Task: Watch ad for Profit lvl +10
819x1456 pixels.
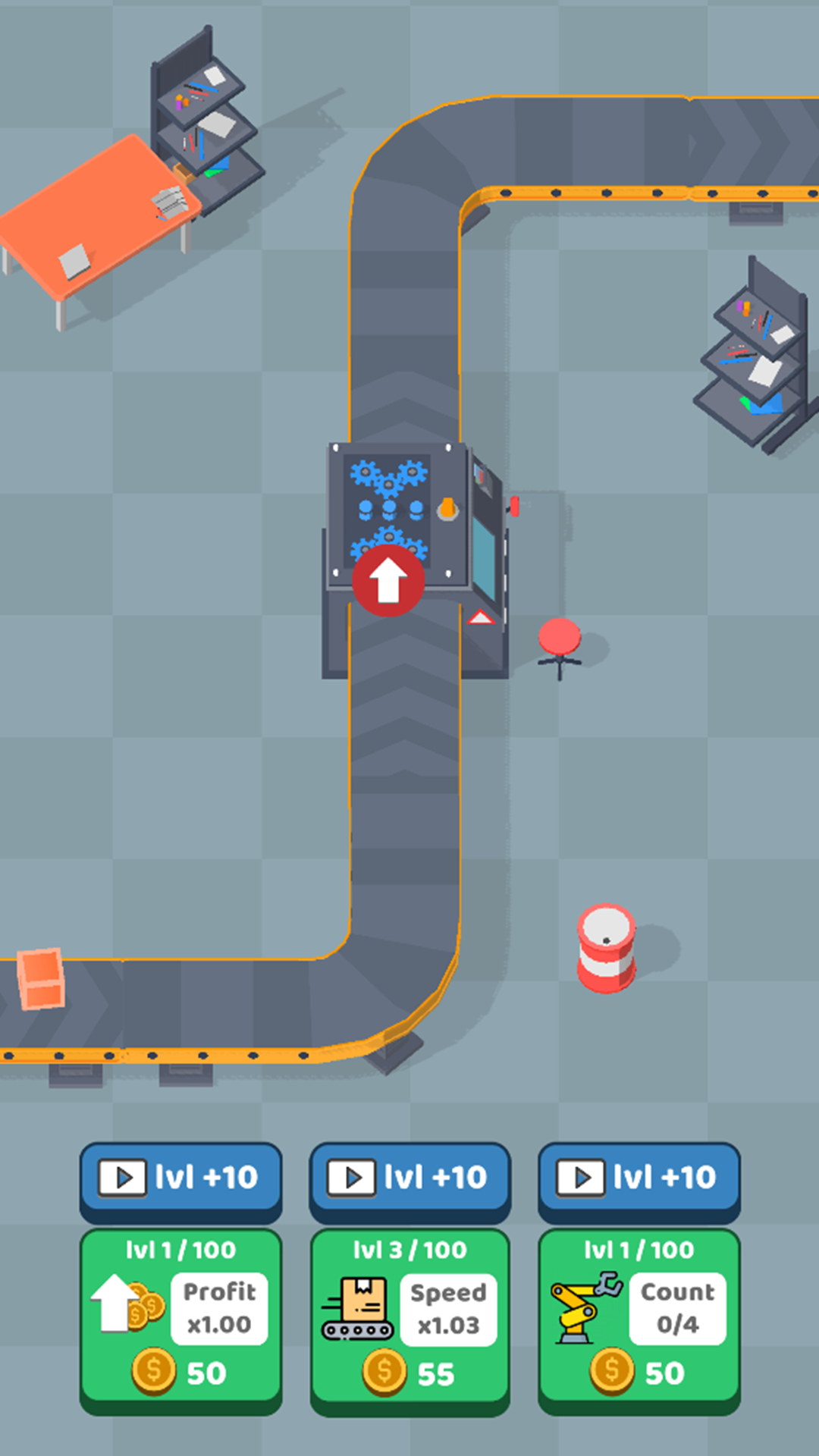Action: pyautogui.click(x=180, y=1178)
